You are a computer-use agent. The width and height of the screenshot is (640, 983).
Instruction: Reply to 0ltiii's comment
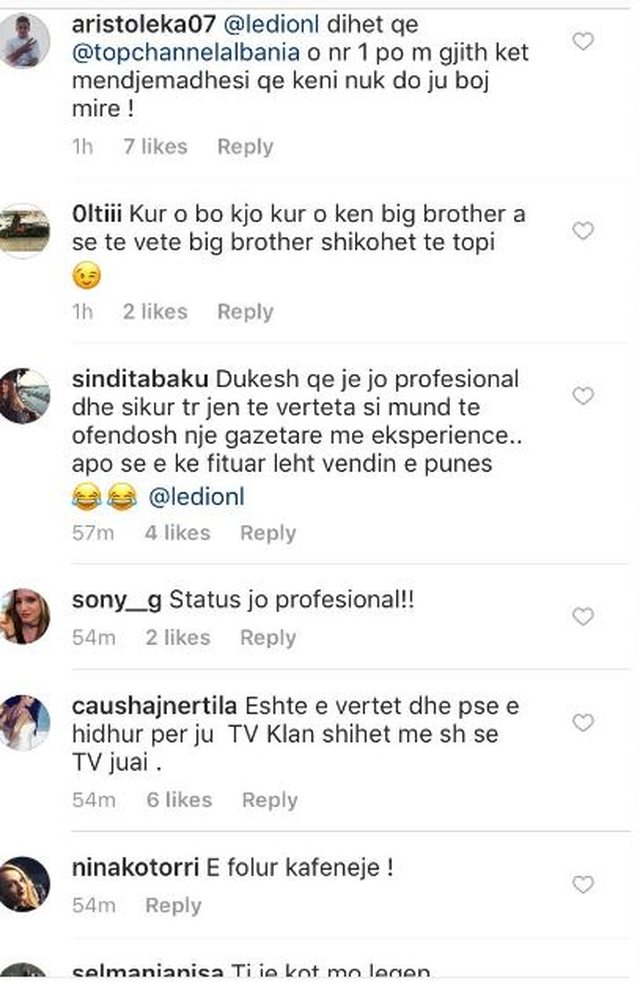coord(245,312)
